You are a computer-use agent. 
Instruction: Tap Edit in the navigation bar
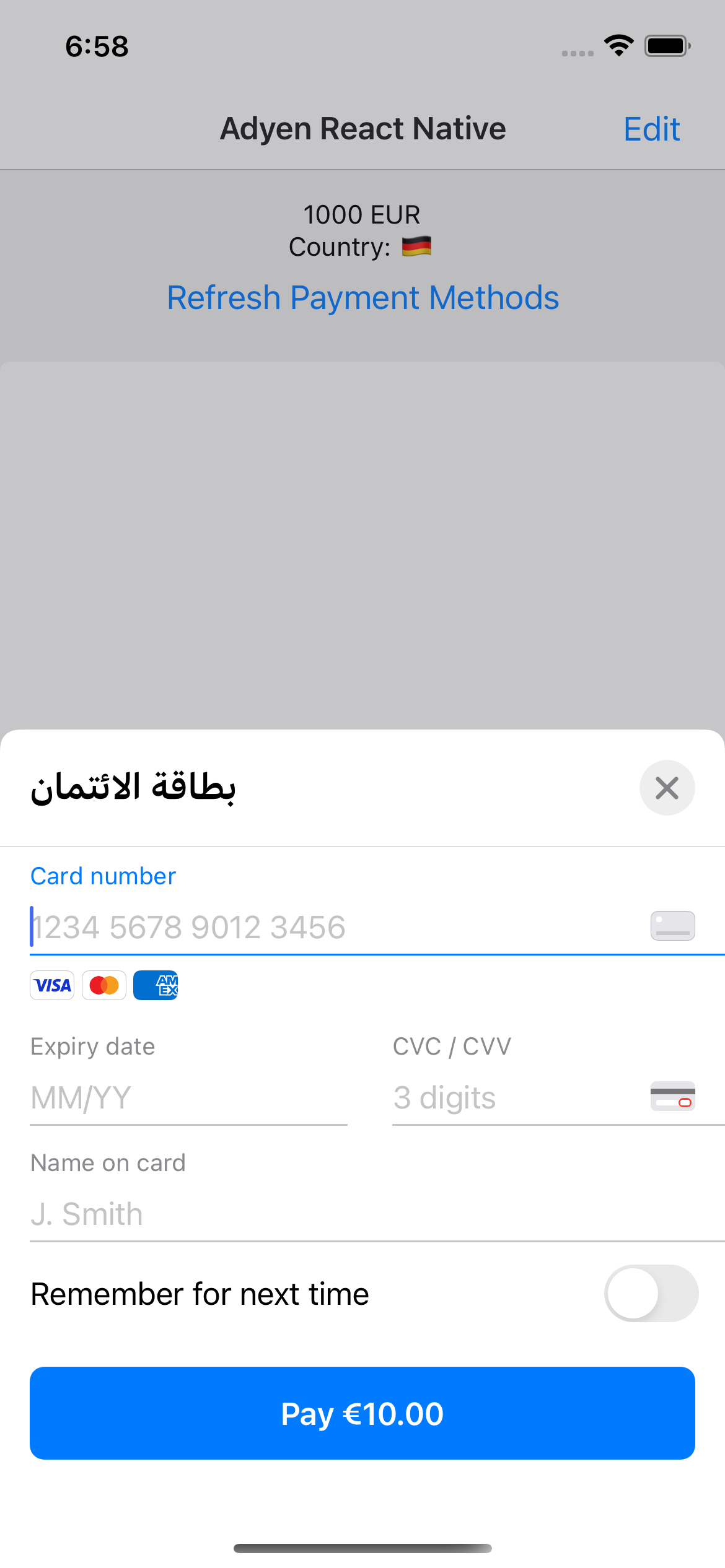(x=651, y=128)
